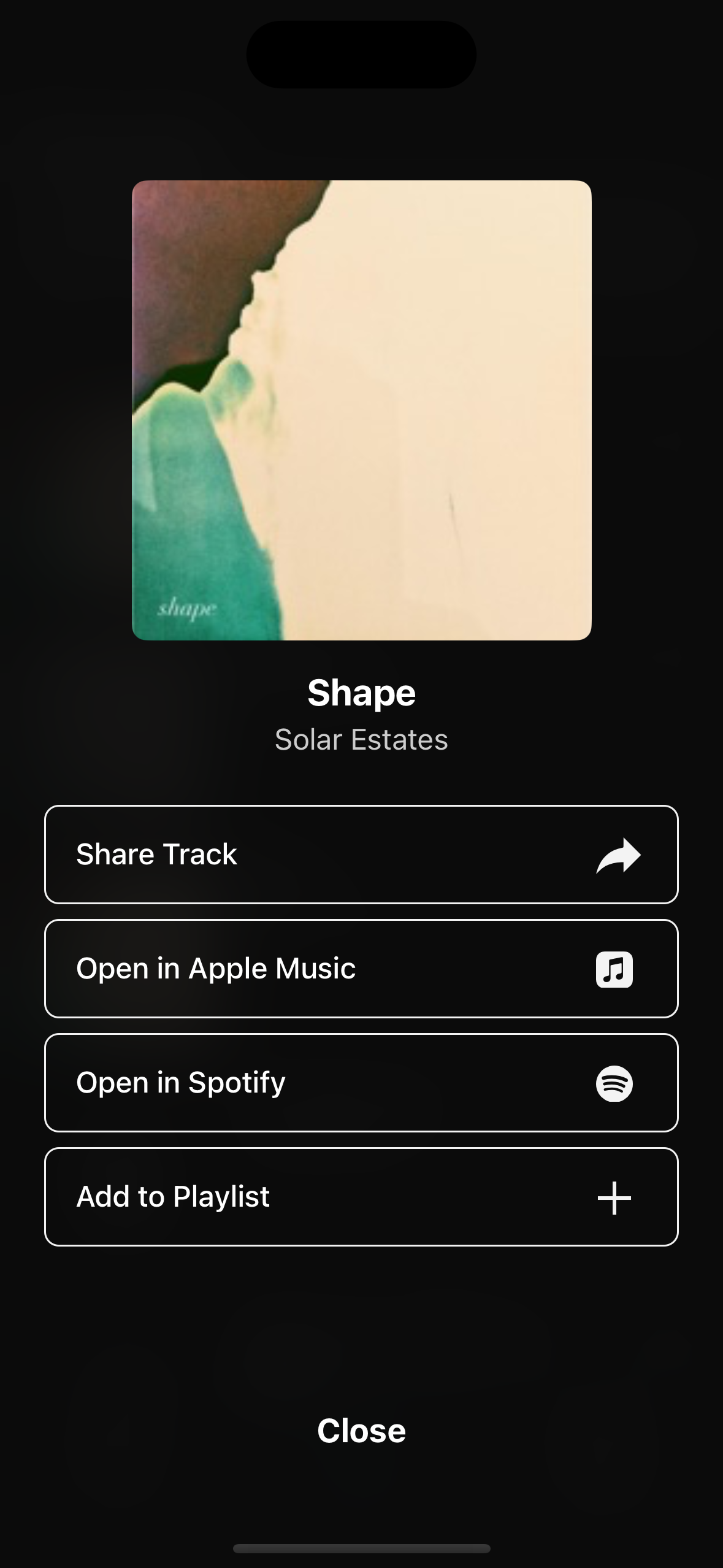Screen dimensions: 723x1568
Task: Tap the Shape album artwork
Action: (x=361, y=410)
